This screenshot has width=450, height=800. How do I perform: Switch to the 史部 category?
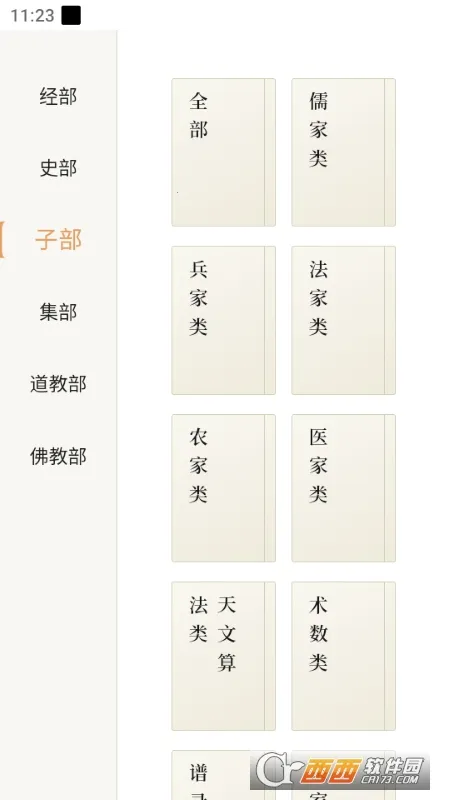[x=58, y=168]
